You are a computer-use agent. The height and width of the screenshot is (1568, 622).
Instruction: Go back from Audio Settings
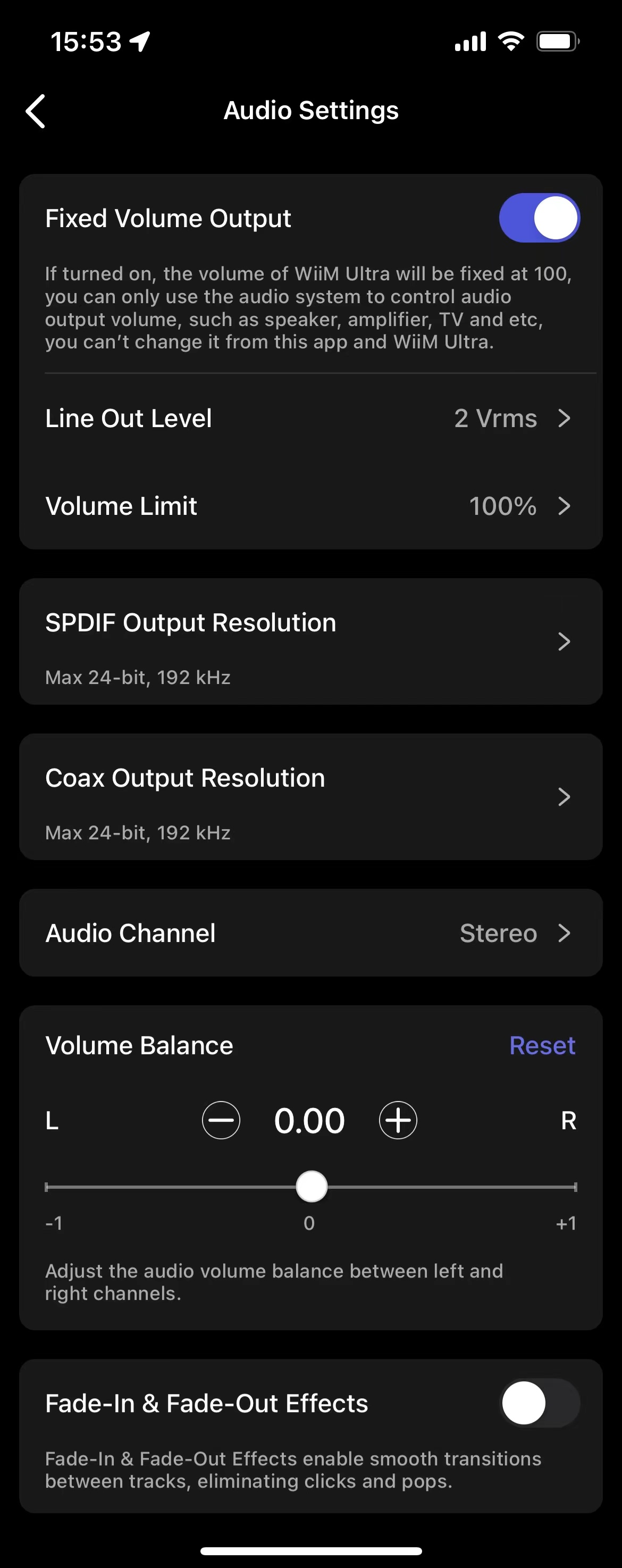[x=36, y=111]
